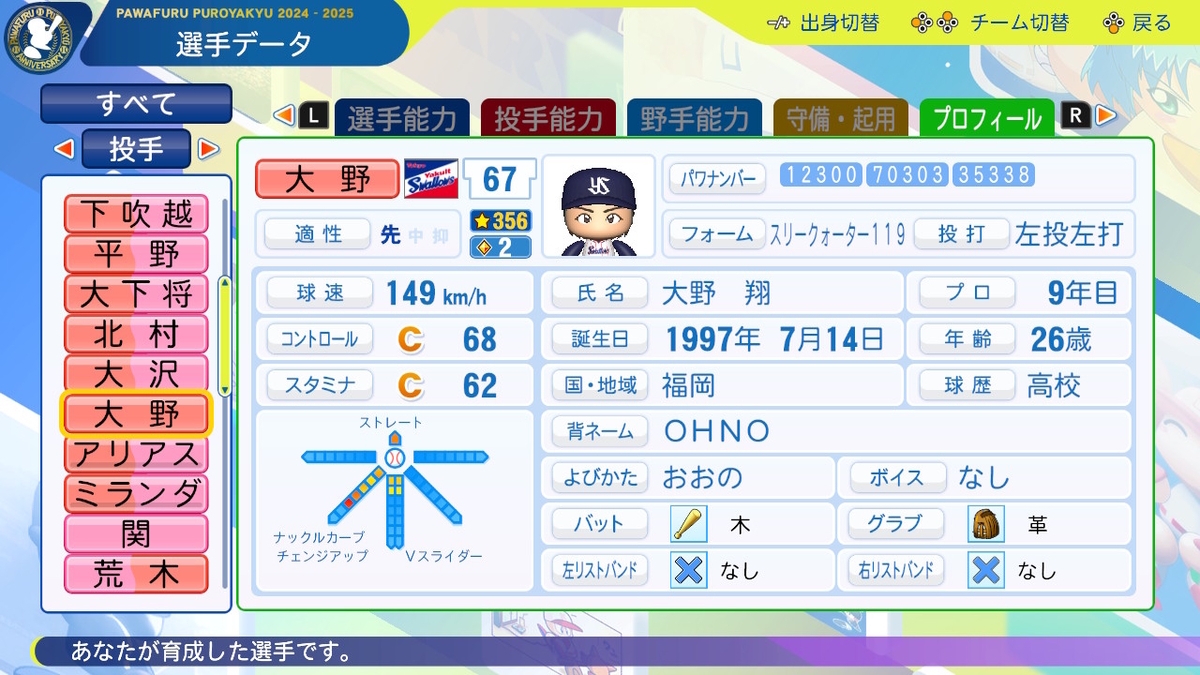The image size is (1200, 675).
Task: Tap チーム切替 to switch teams
Action: click(990, 23)
